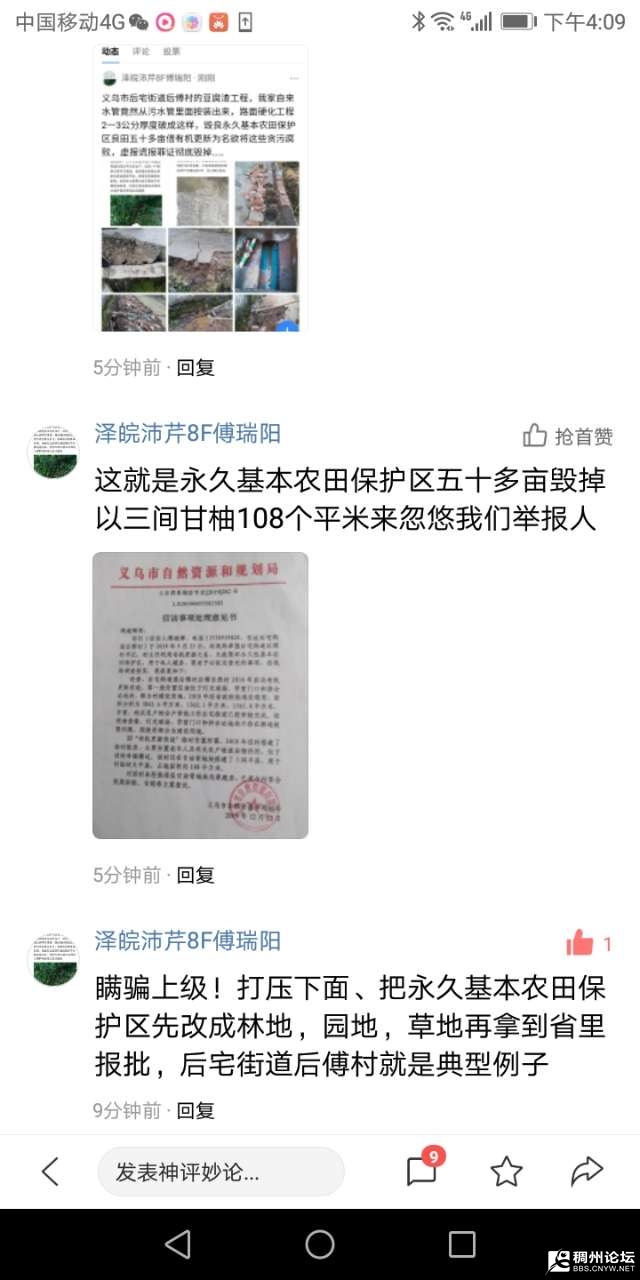Reply to the top comment with the screenshot
Image resolution: width=640 pixels, height=1280 pixels.
pos(196,367)
